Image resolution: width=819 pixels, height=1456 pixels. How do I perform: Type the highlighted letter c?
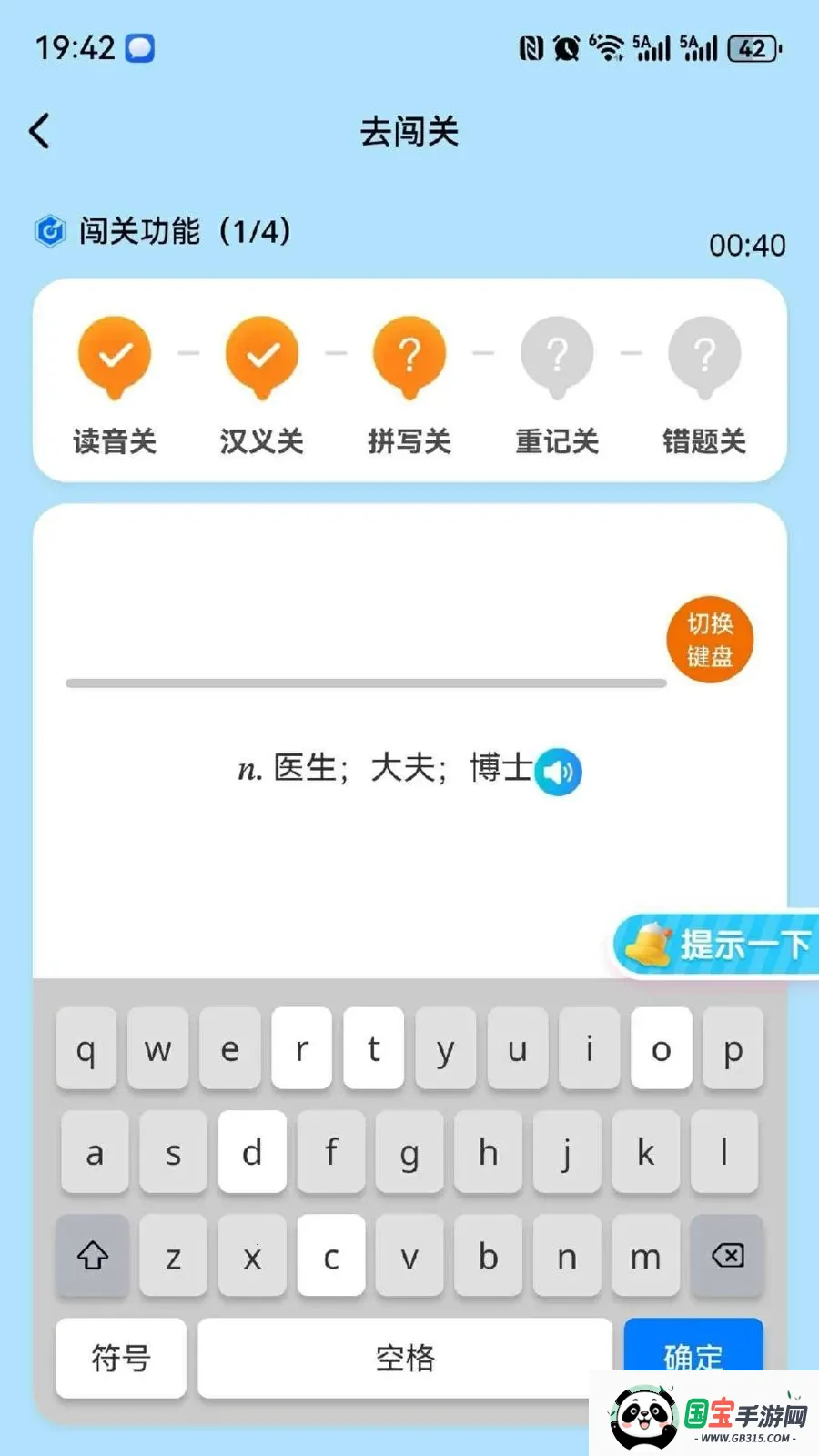(x=331, y=1256)
